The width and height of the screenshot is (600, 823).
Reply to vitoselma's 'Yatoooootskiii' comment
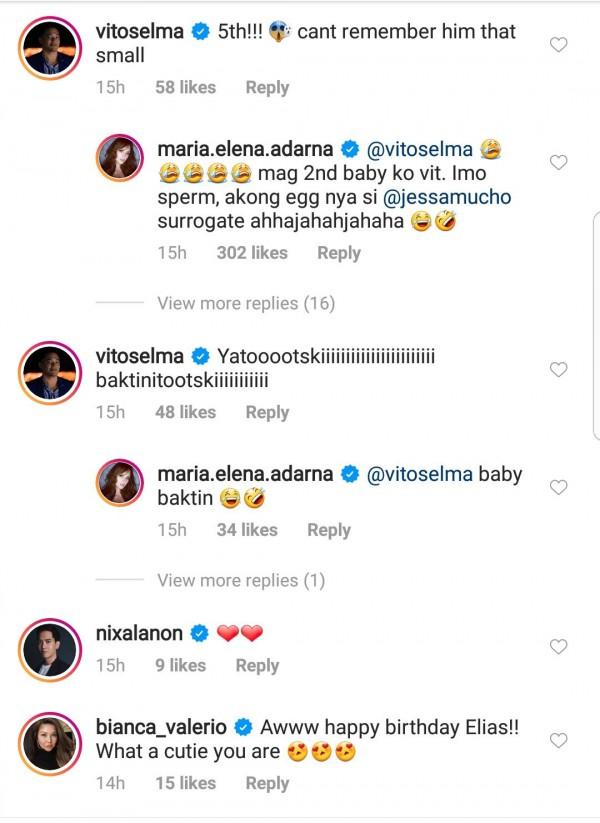(x=267, y=411)
